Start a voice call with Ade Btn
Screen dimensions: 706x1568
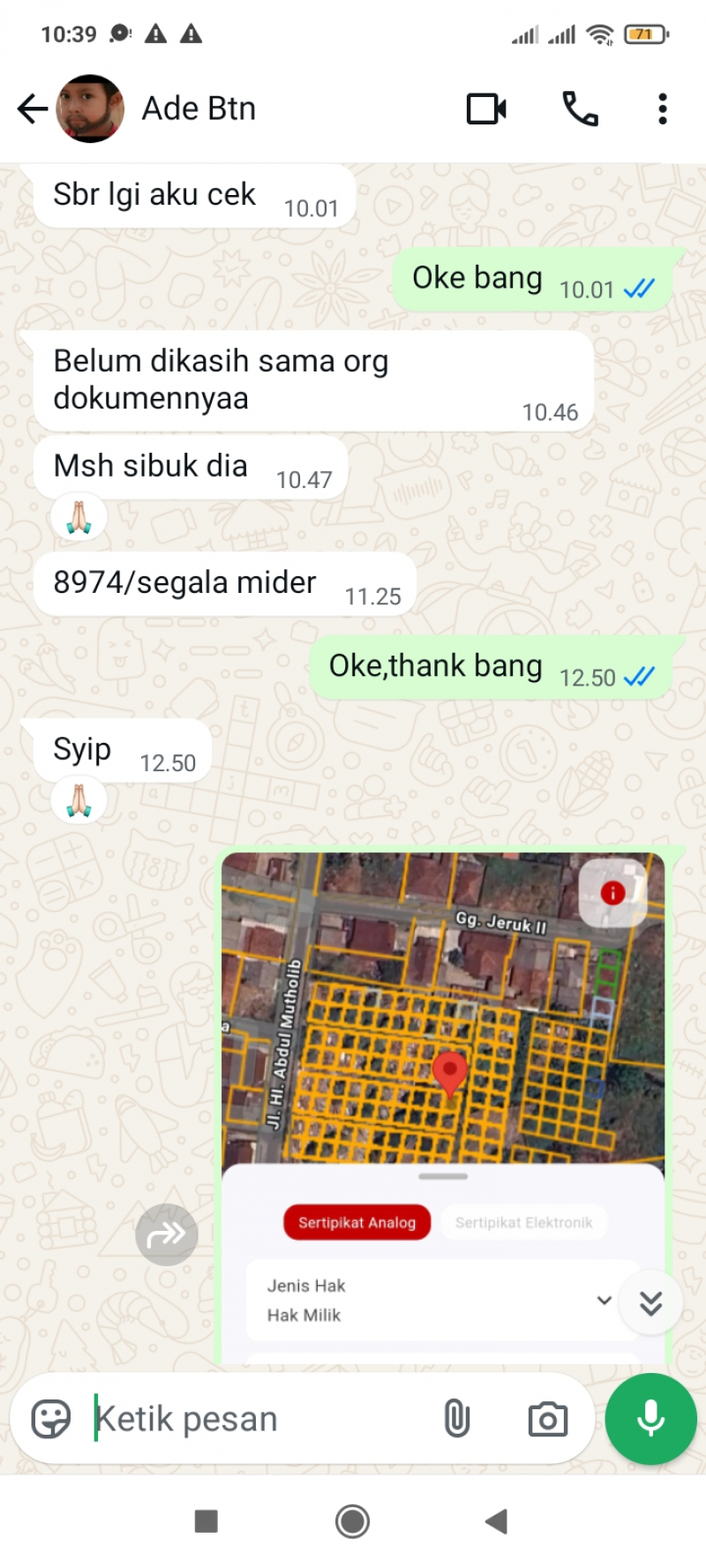click(580, 109)
